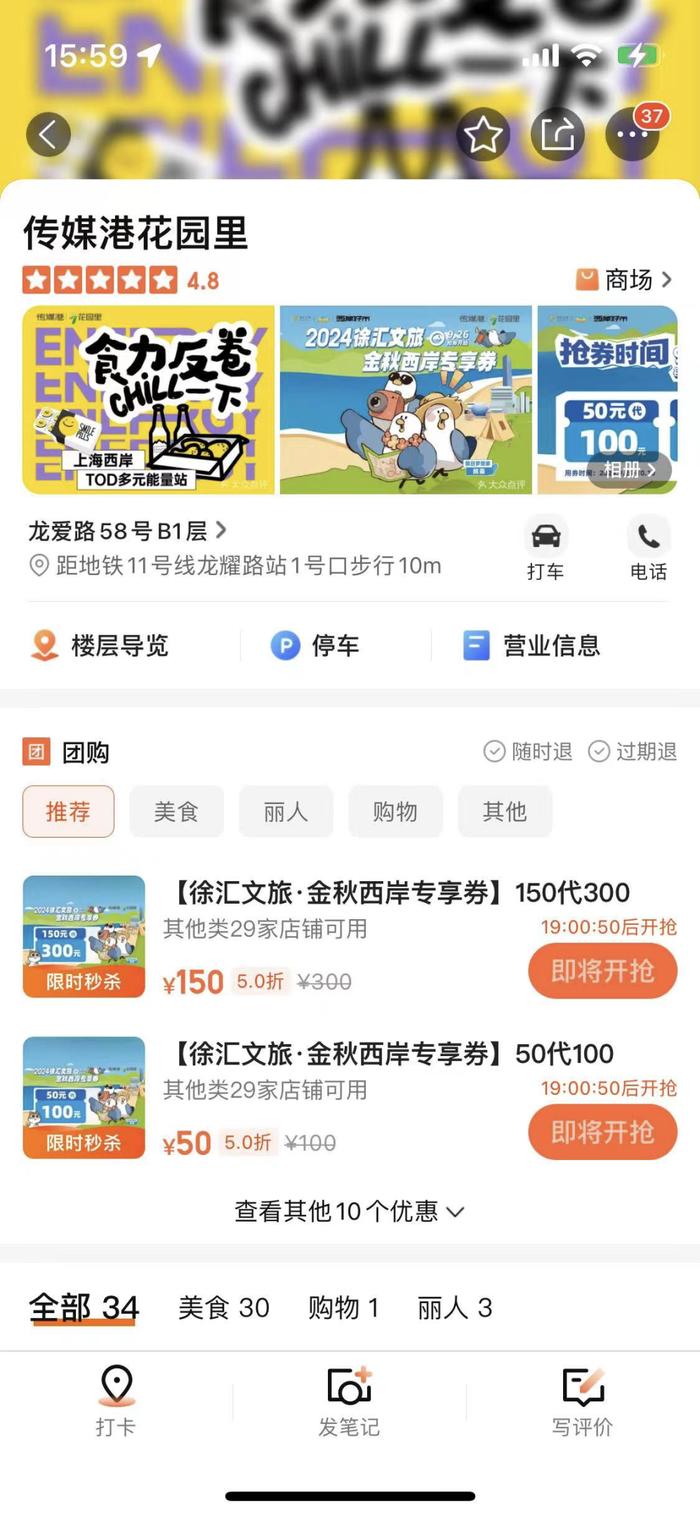700x1516 pixels.
Task: Expand 查看其他10个优惠
Action: coord(349,1211)
